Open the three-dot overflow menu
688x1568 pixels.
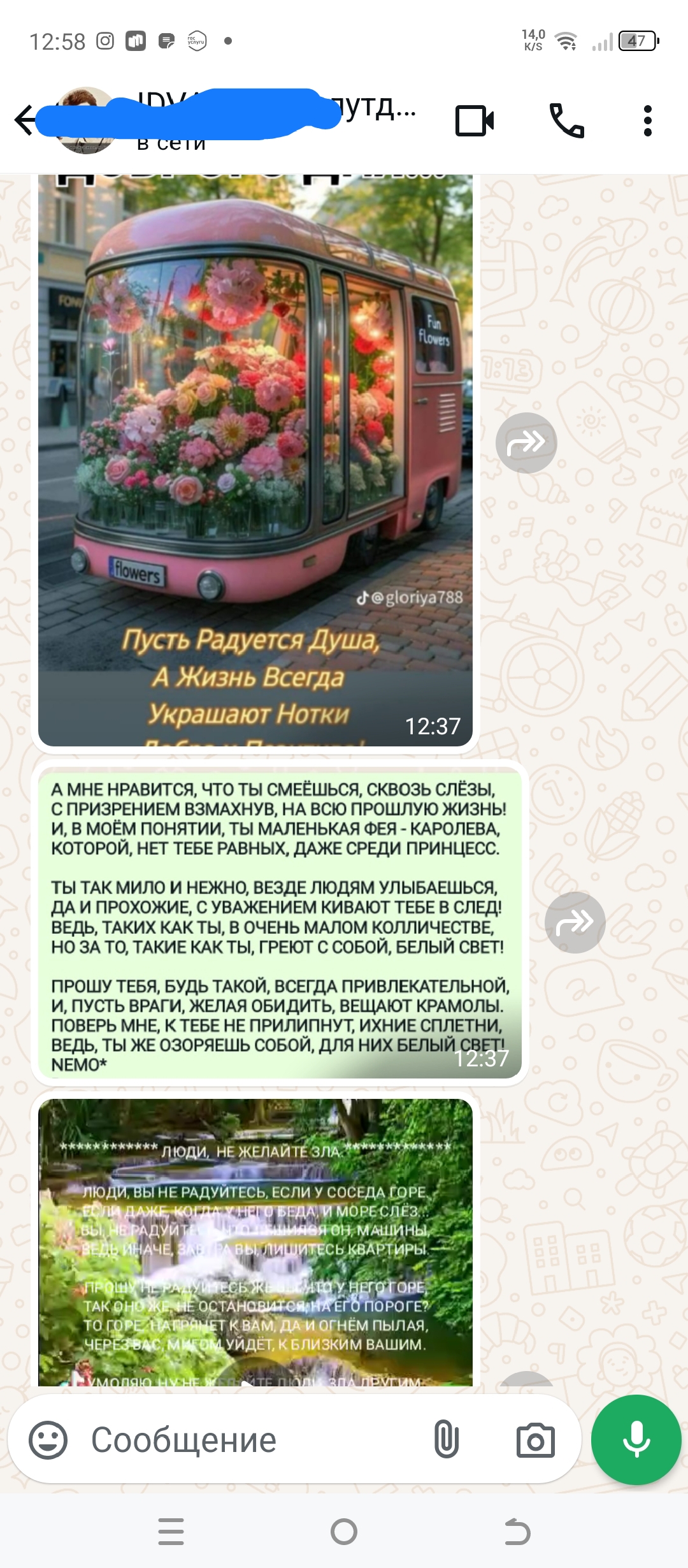click(647, 120)
